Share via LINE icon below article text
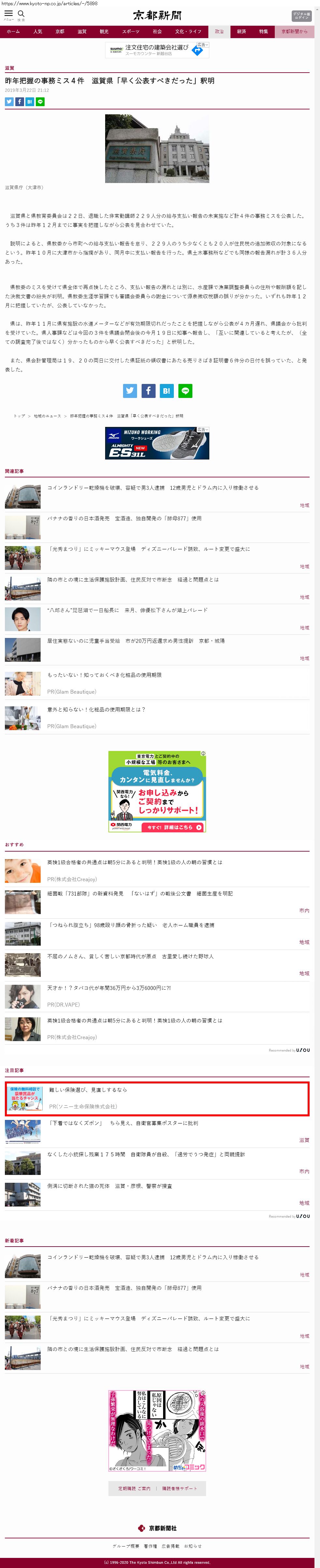Image resolution: width=320 pixels, height=1568 pixels. tap(185, 391)
